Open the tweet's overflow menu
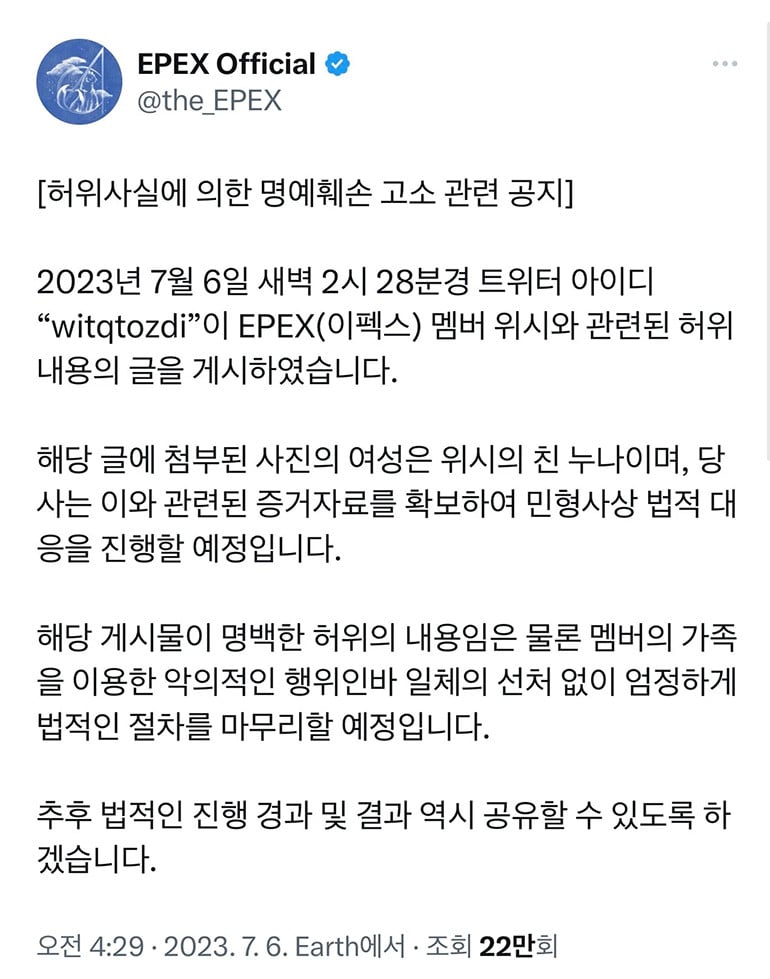 (724, 65)
